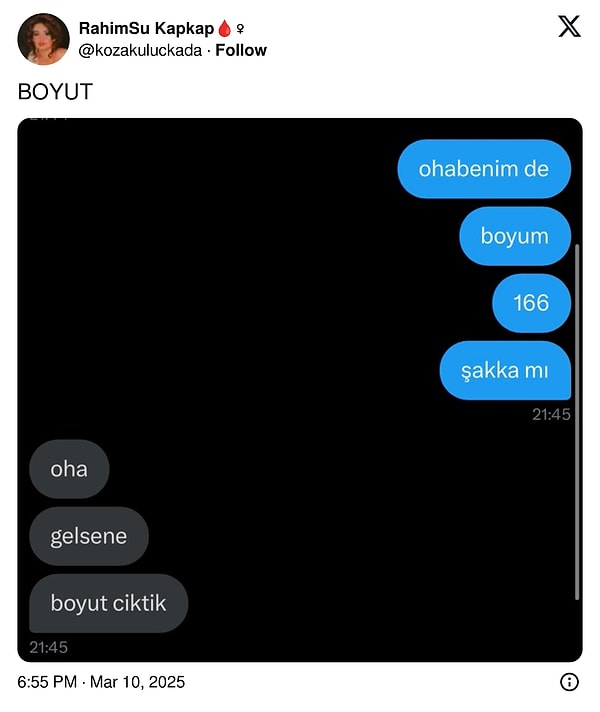Open the @kozakuluckada handle
The width and height of the screenshot is (600, 712).
point(139,50)
